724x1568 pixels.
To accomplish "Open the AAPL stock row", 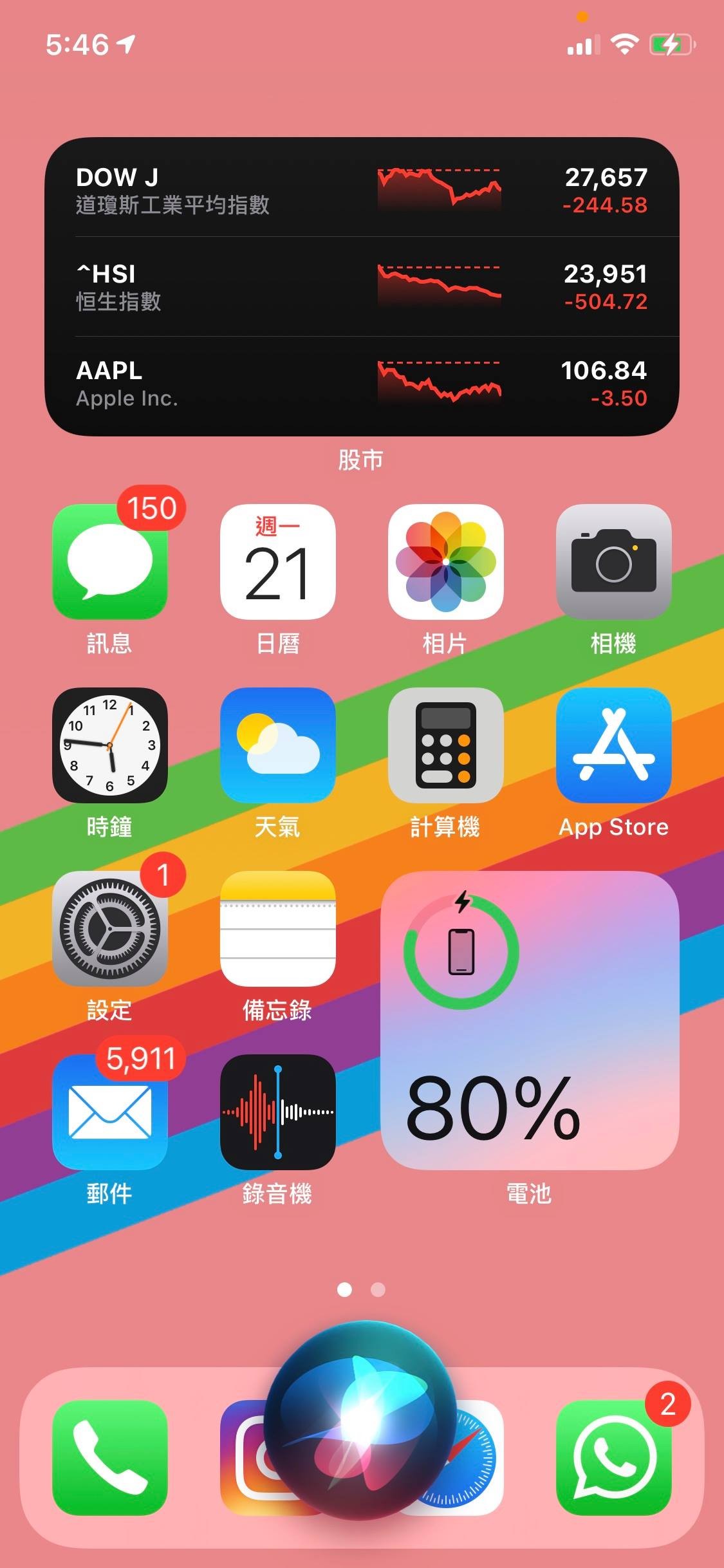I will (362, 384).
